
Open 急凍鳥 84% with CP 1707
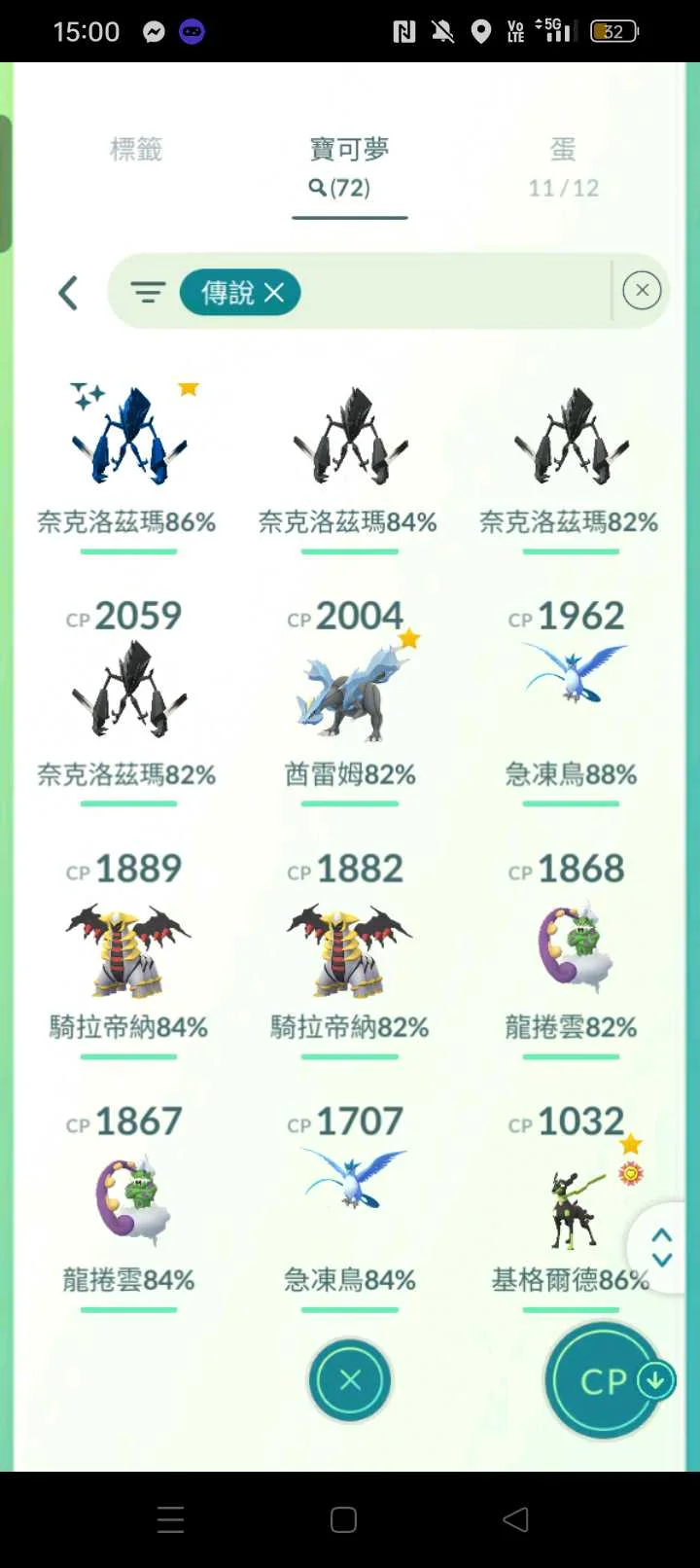coord(350,1196)
